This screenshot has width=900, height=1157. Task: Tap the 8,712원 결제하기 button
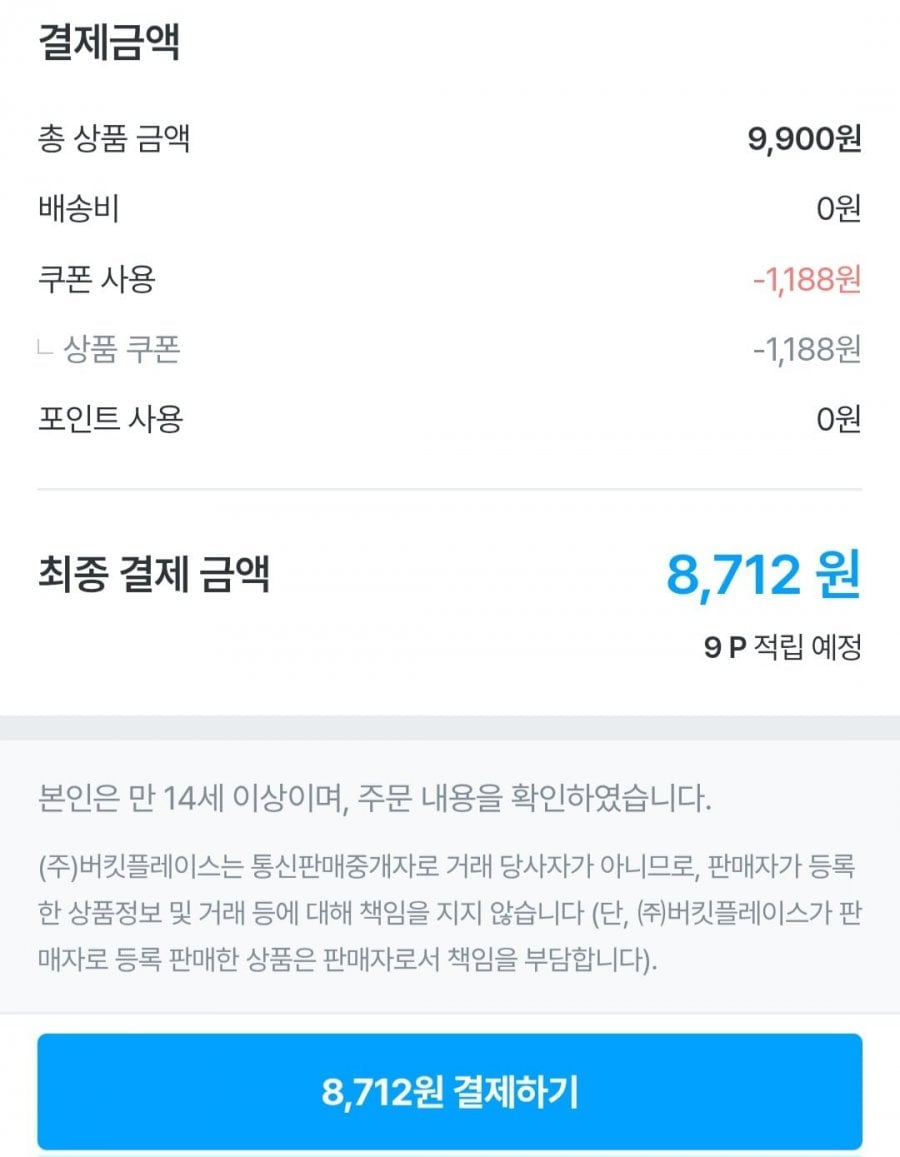click(x=450, y=1092)
